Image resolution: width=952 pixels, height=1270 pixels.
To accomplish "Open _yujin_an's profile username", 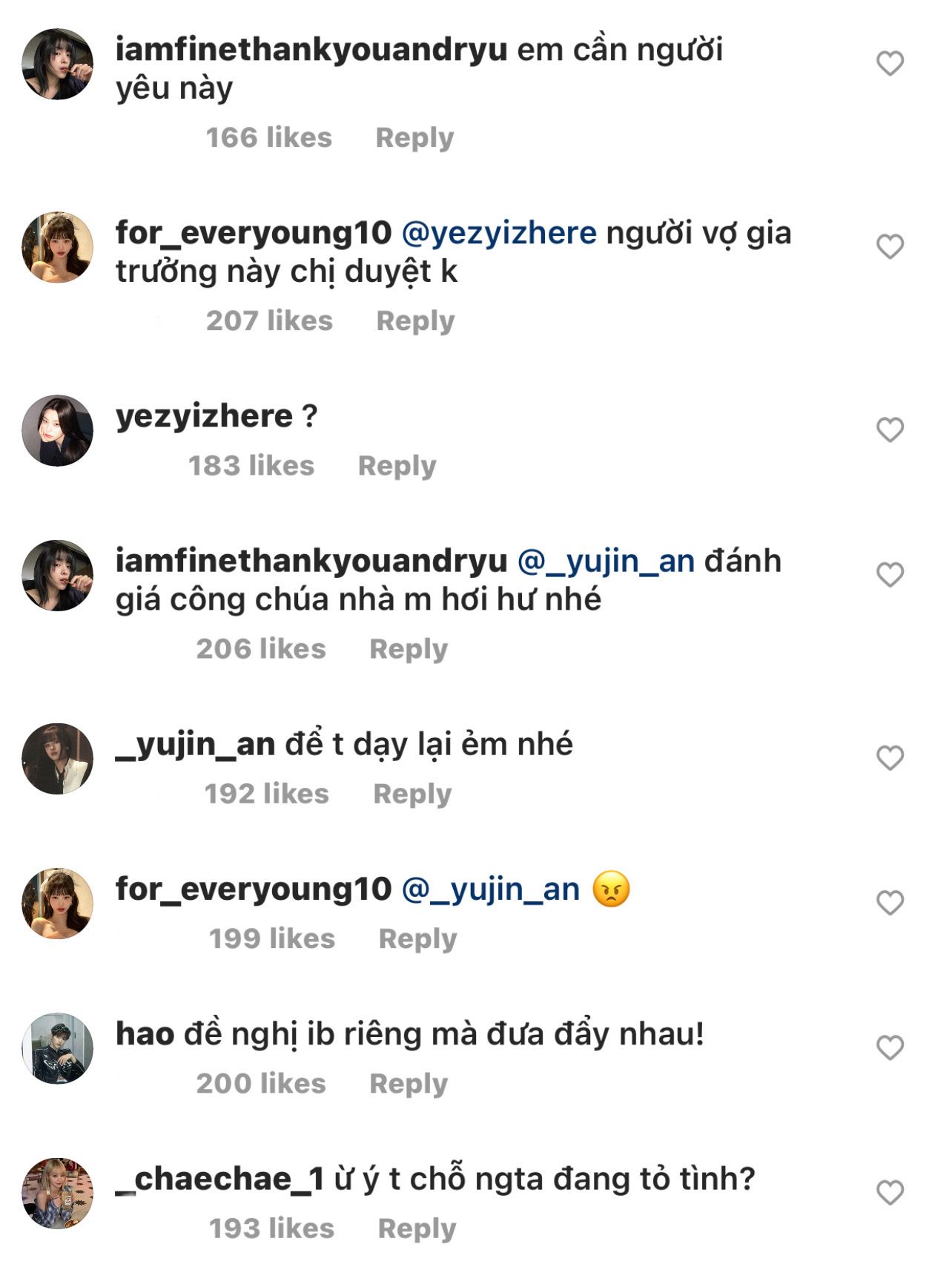I will [196, 744].
